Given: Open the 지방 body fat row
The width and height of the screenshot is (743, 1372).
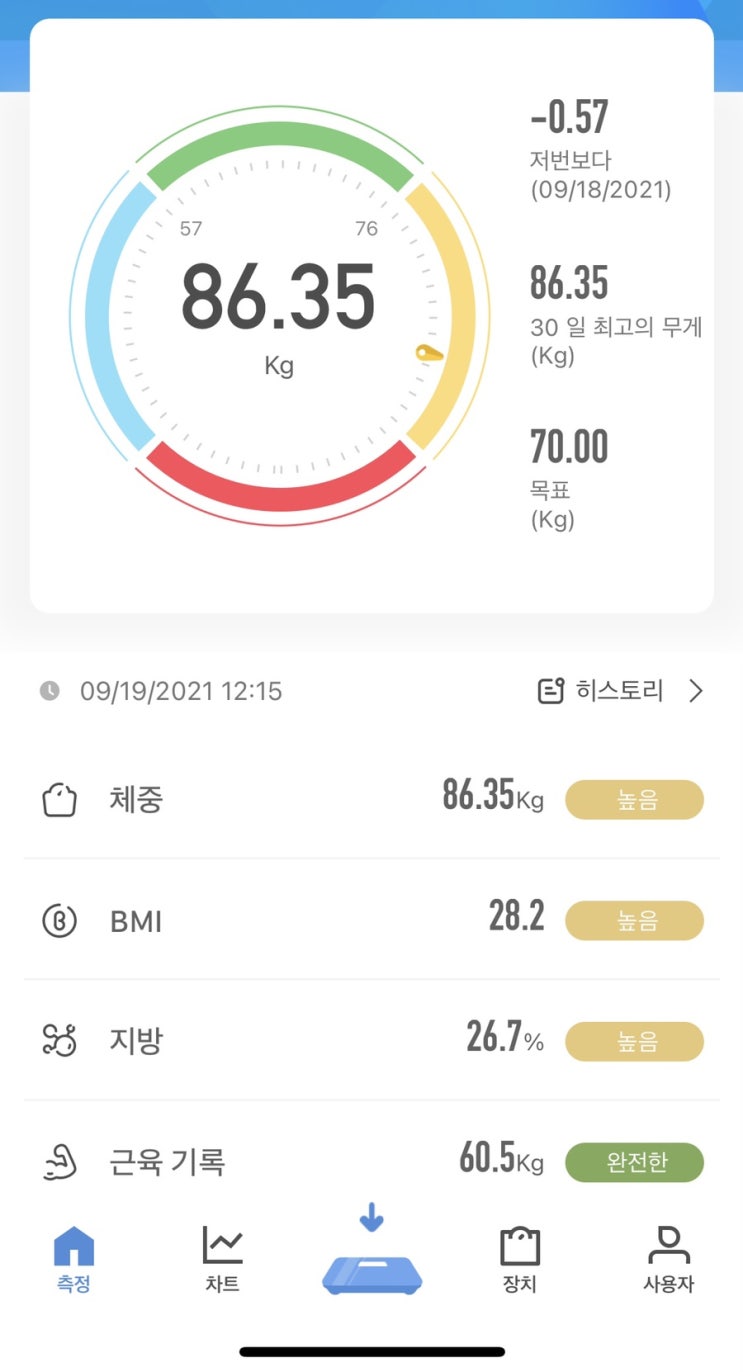Looking at the screenshot, I should coord(371,1041).
